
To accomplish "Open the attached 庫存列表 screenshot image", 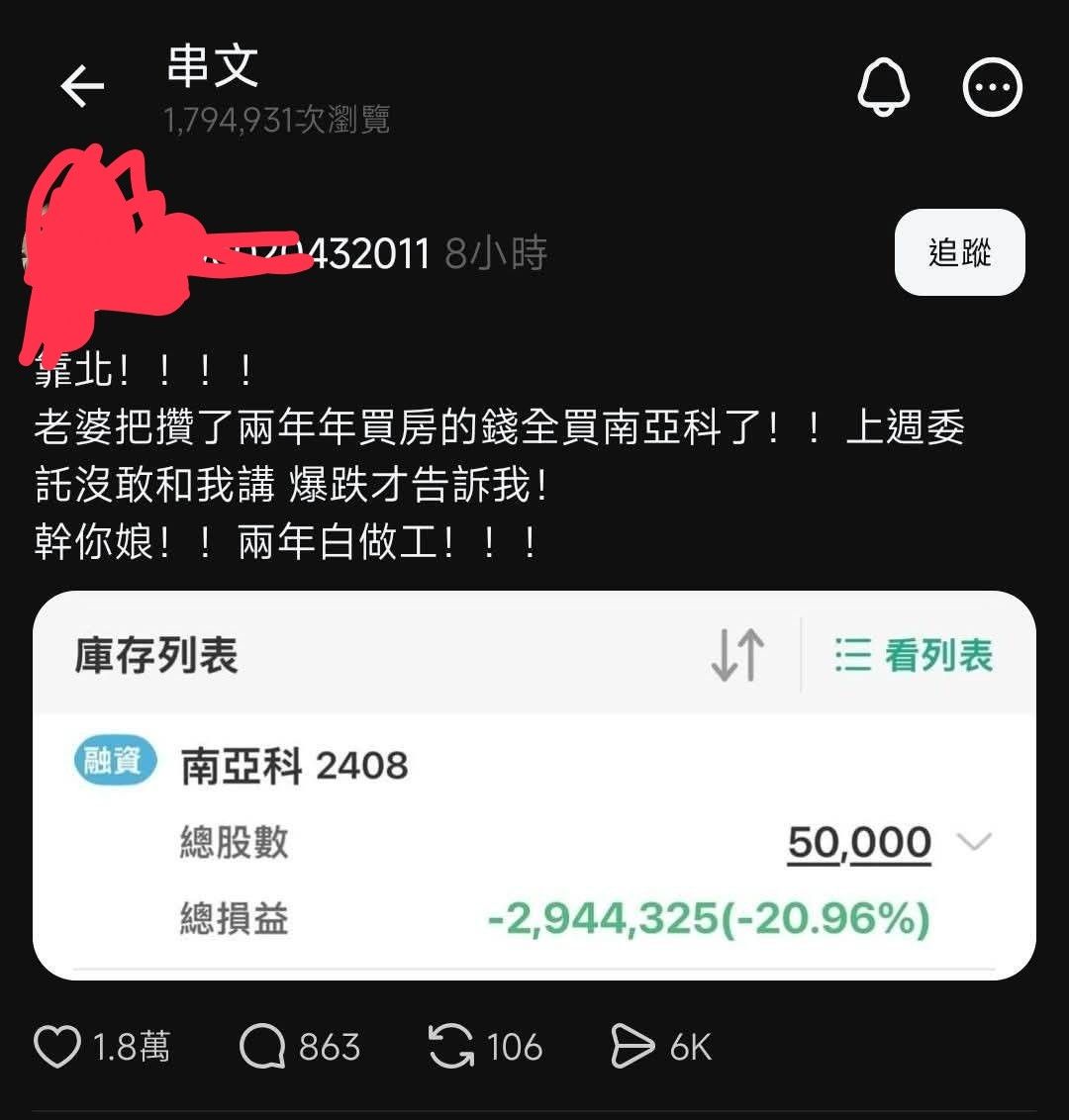I will point(534,787).
